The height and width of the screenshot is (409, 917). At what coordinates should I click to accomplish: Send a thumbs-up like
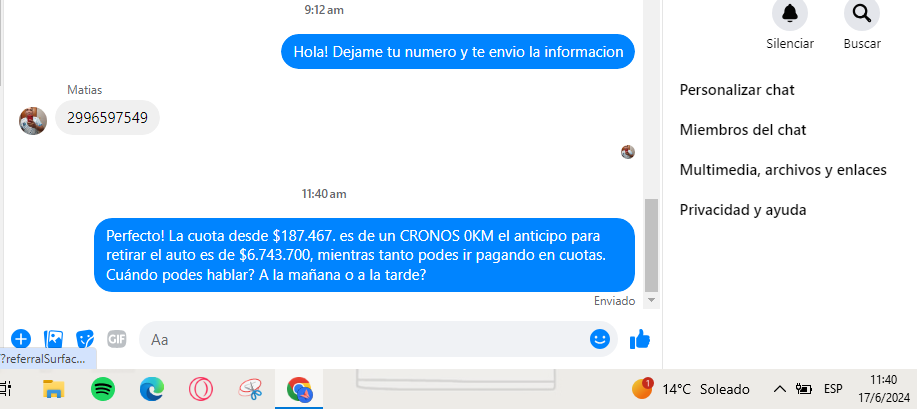pos(640,339)
